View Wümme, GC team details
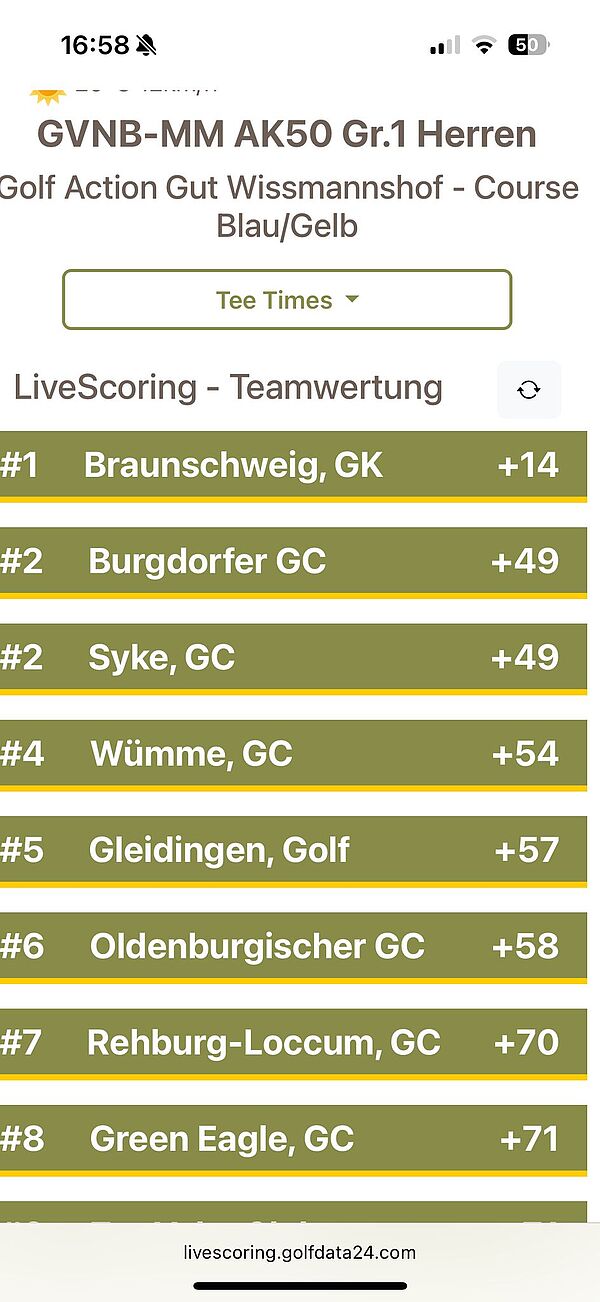The image size is (600, 1302). point(293,754)
